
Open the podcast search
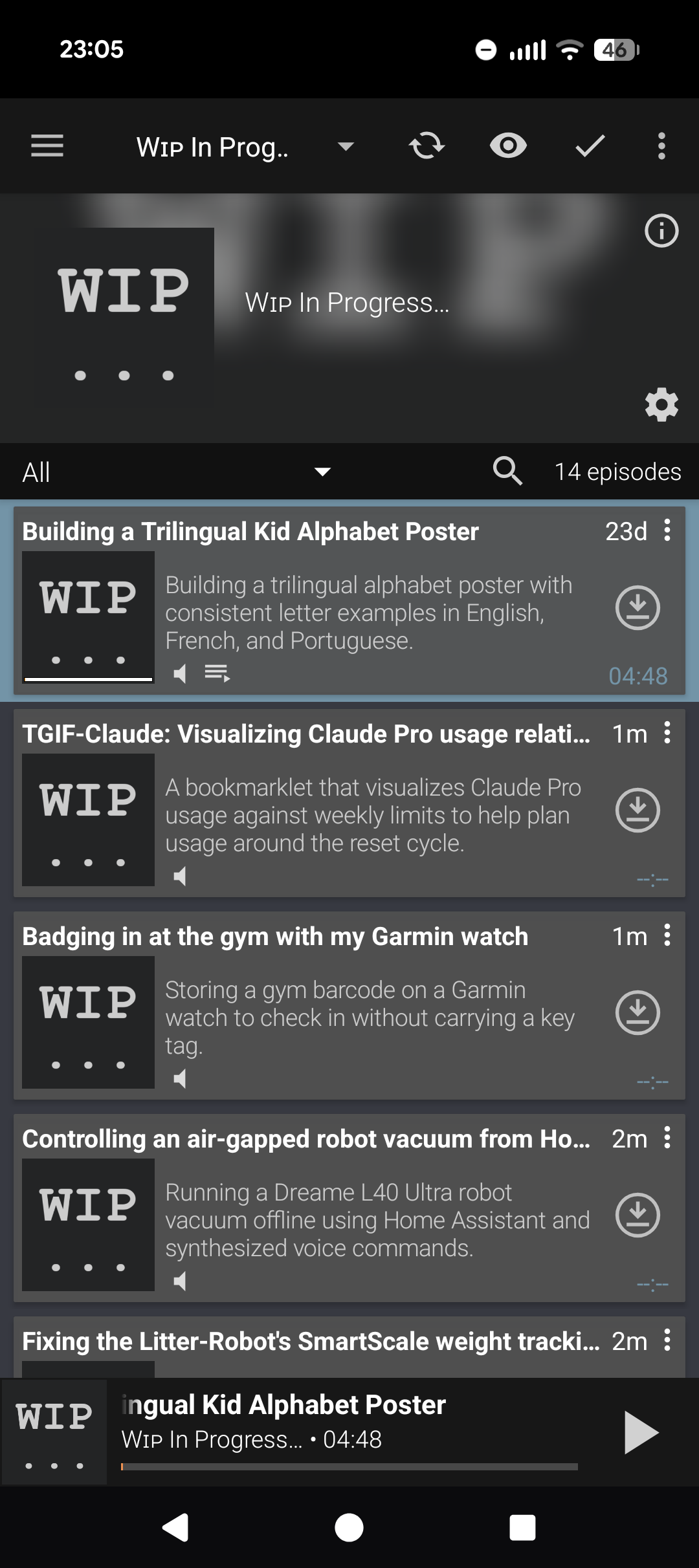pyautogui.click(x=507, y=472)
